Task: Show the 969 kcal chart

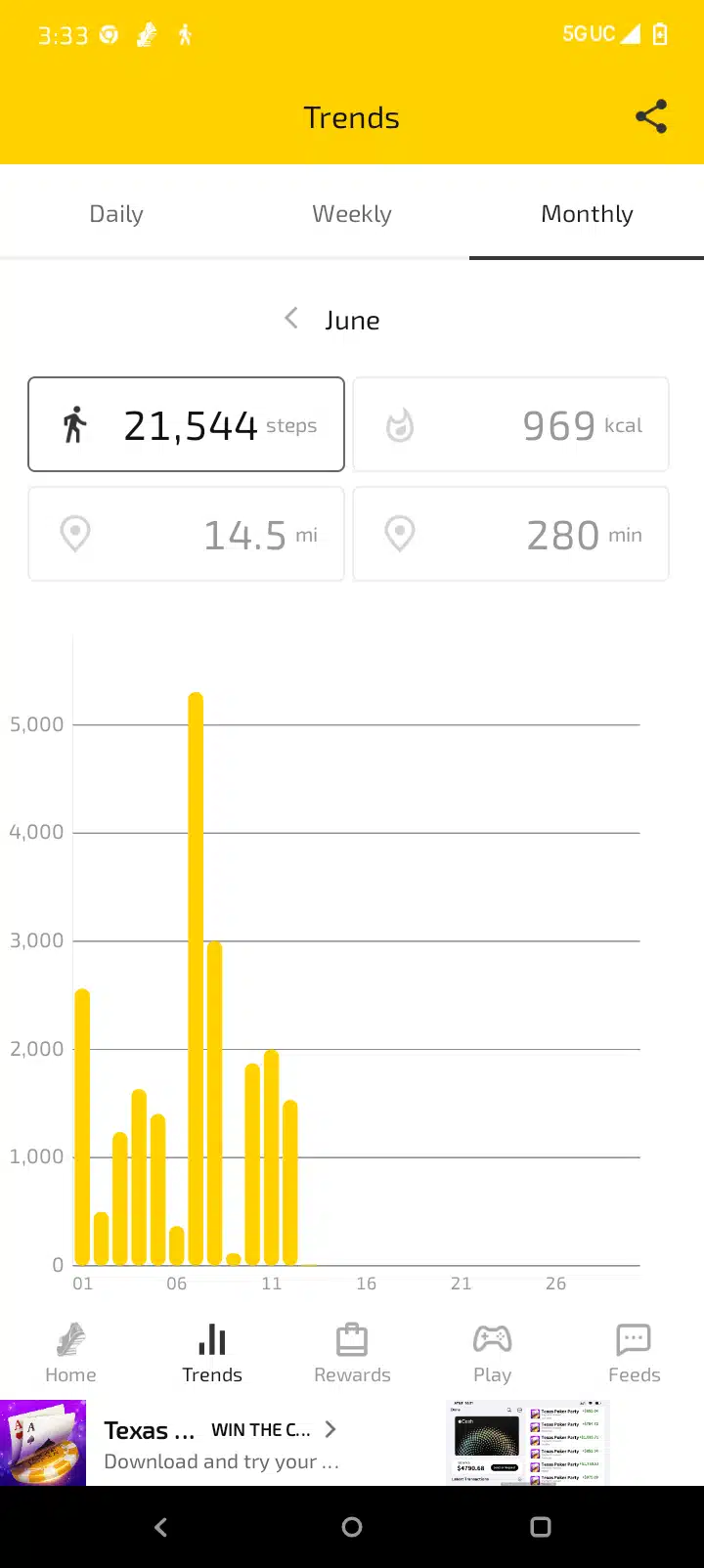Action: (510, 424)
